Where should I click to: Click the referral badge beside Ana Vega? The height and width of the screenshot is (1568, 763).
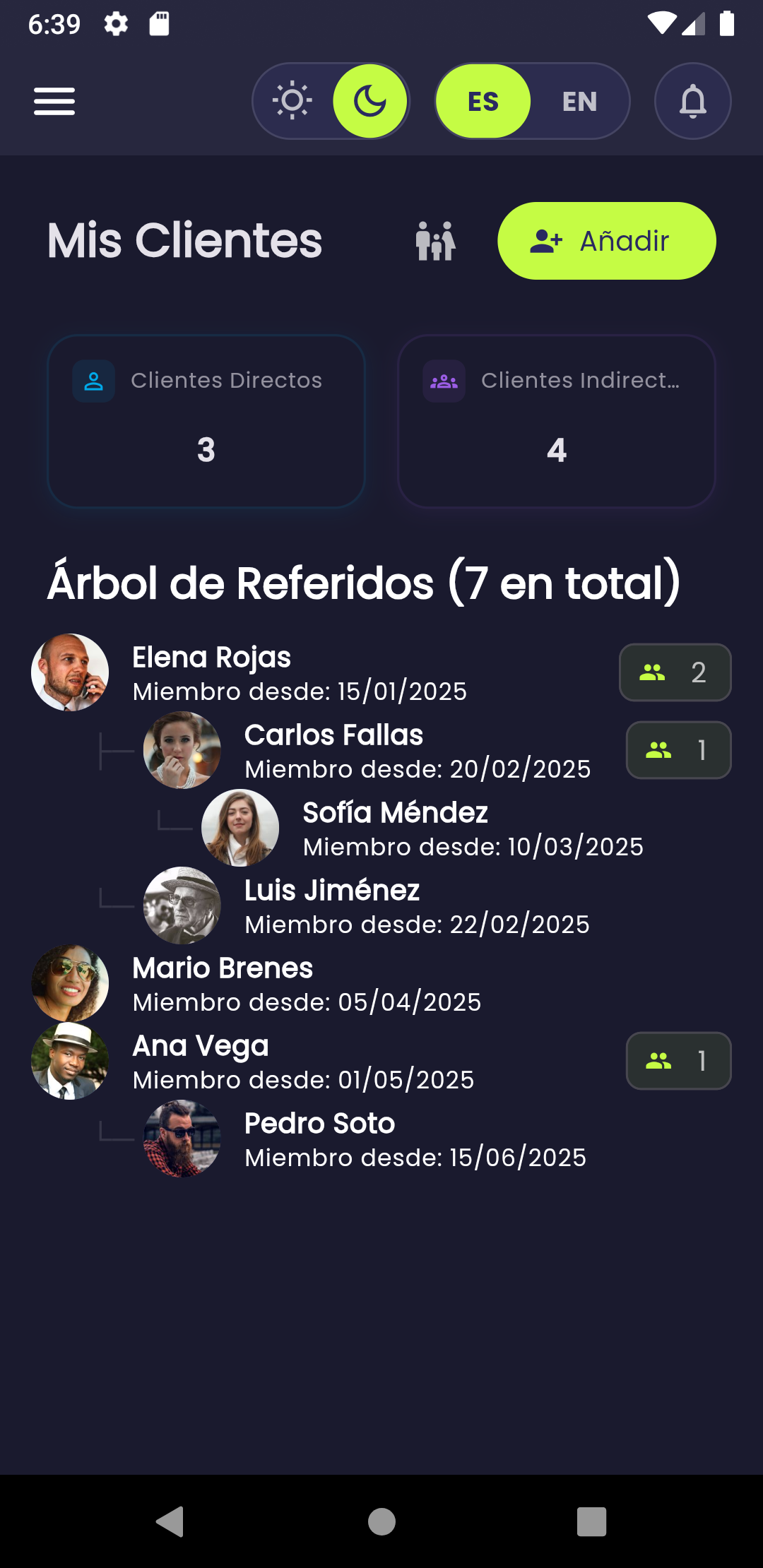678,1061
